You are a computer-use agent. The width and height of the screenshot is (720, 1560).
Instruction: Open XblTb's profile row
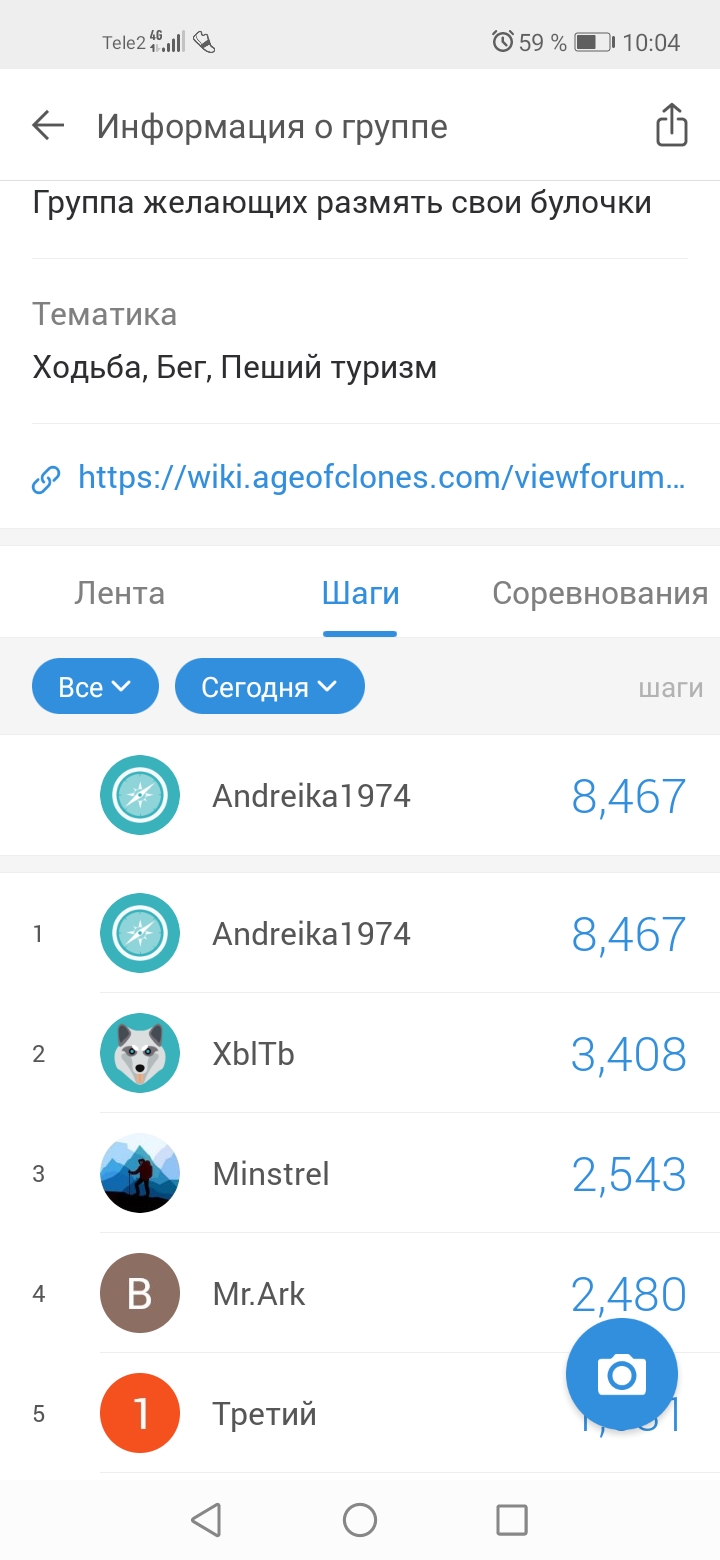pyautogui.click(x=360, y=1053)
